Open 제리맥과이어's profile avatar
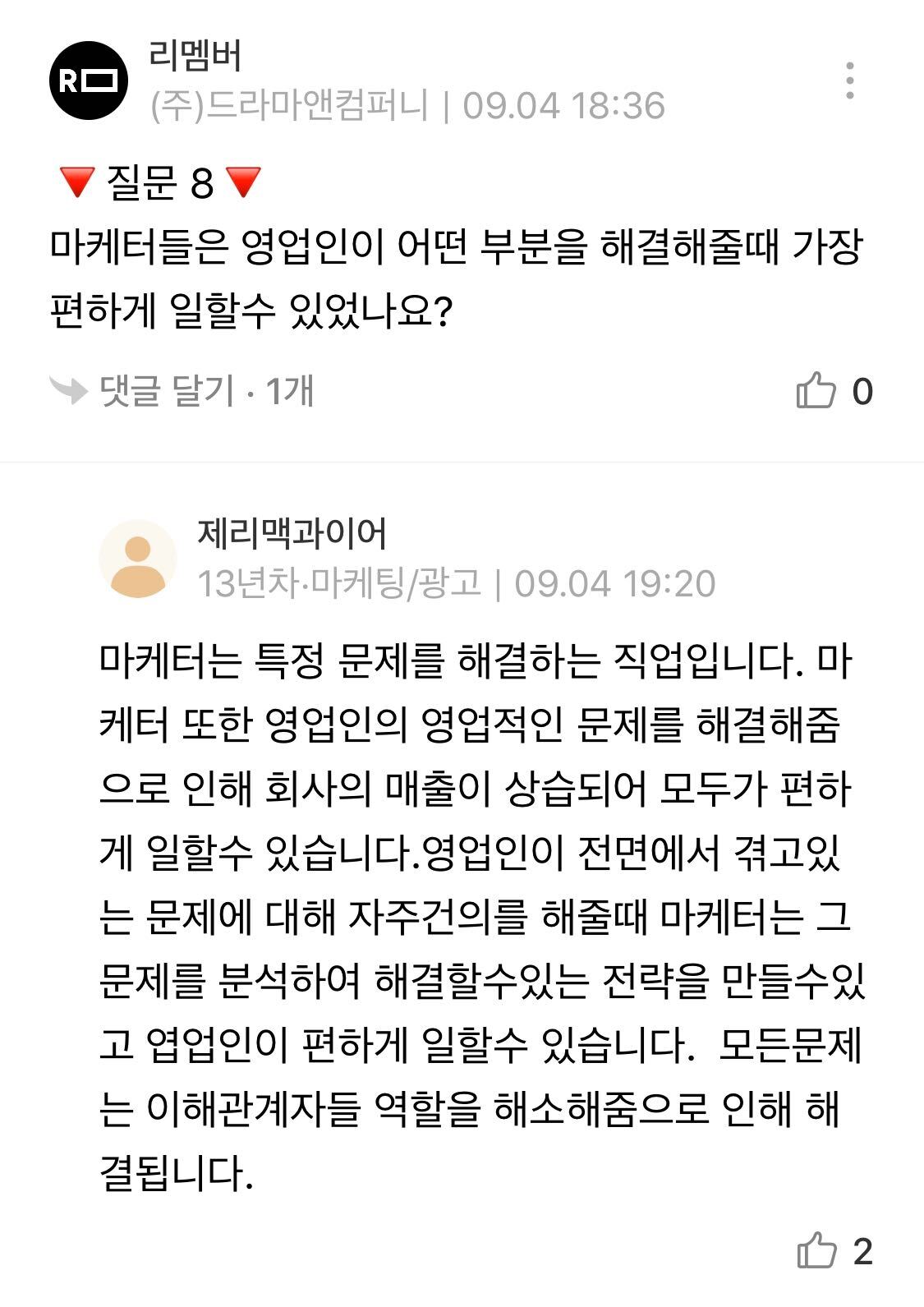 [x=137, y=559]
